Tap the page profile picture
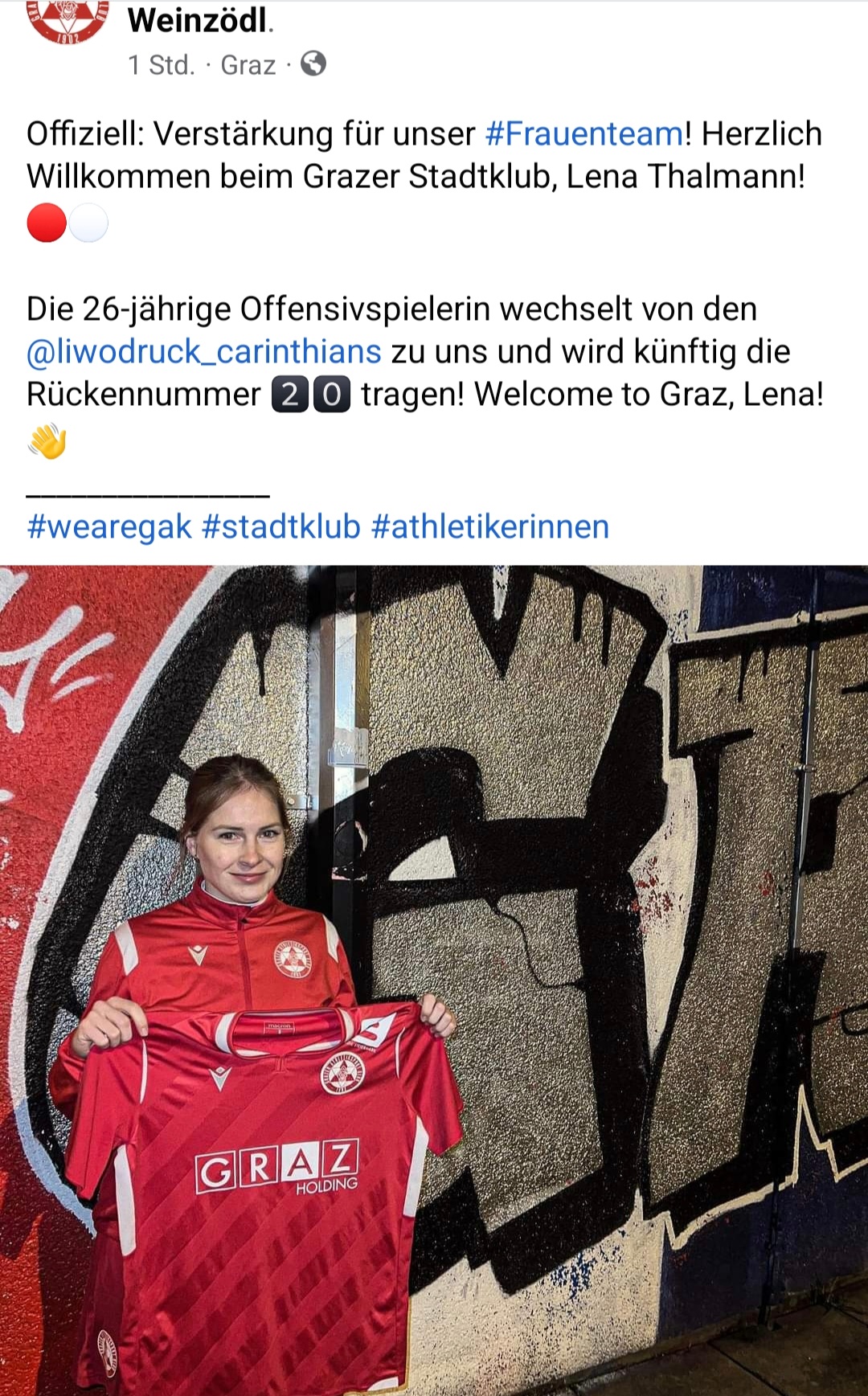 click(67, 19)
